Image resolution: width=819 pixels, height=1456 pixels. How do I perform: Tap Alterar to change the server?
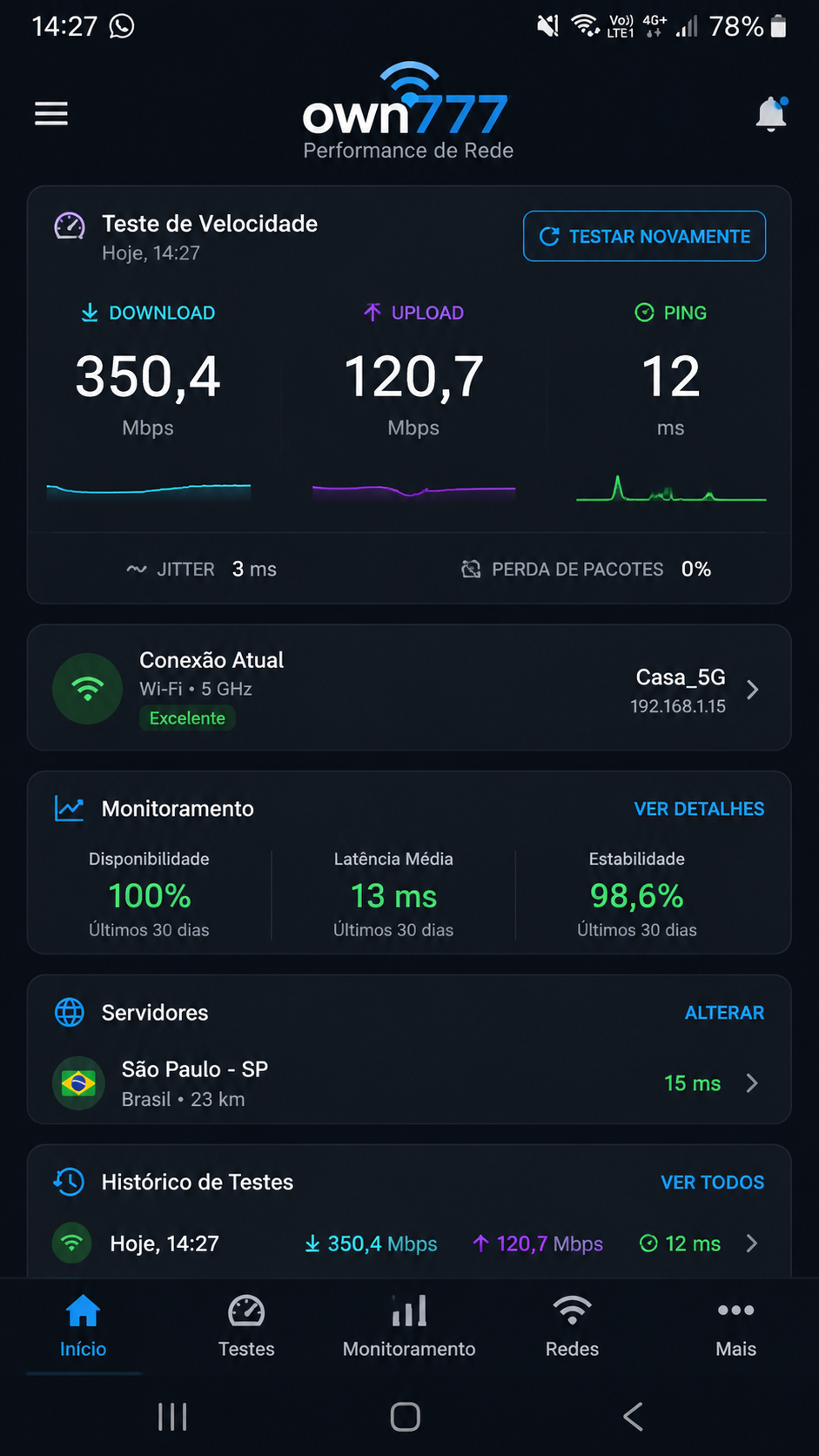click(x=724, y=1013)
